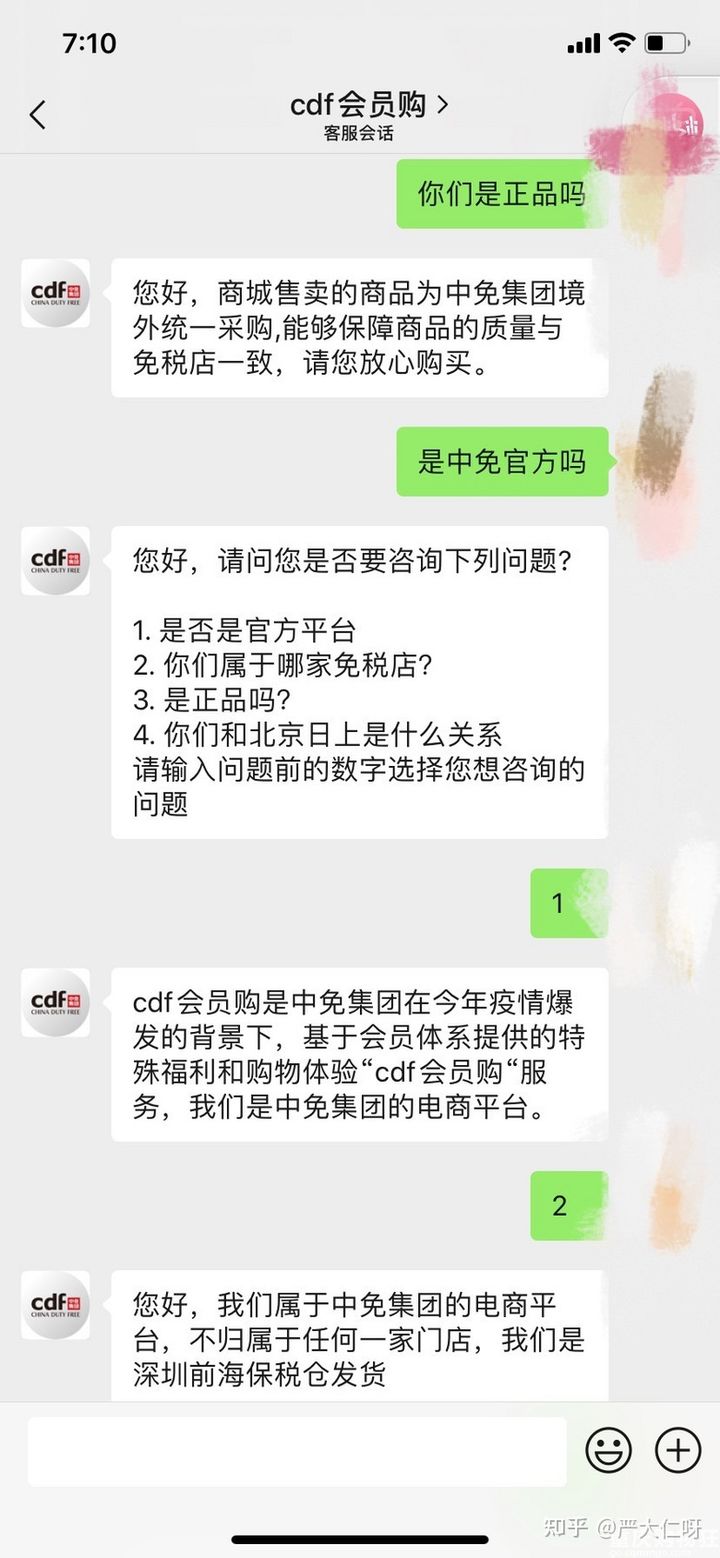This screenshot has height=1558, width=720.
Task: Click the Wi-Fi icon in the status bar
Action: (x=622, y=42)
